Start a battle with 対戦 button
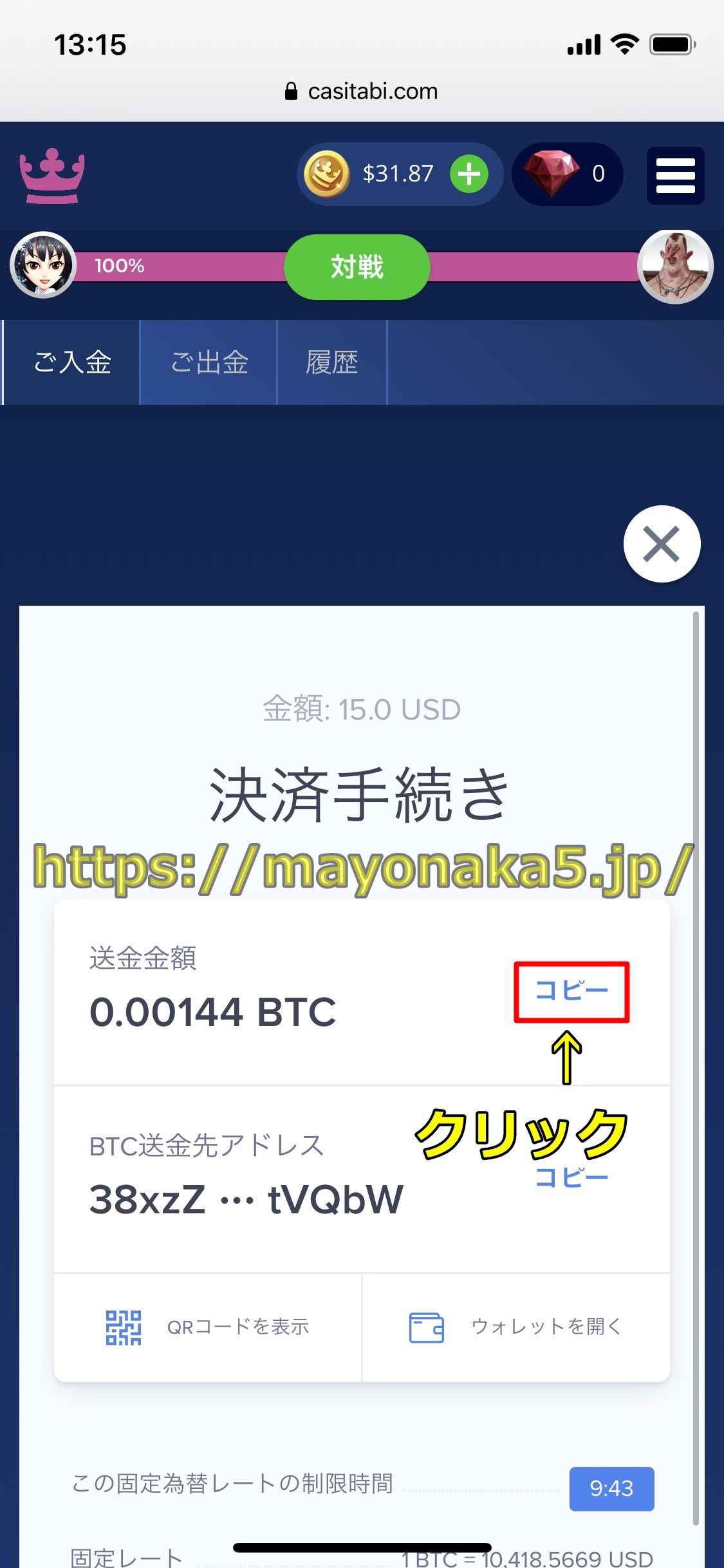Image resolution: width=724 pixels, height=1568 pixels. (357, 266)
